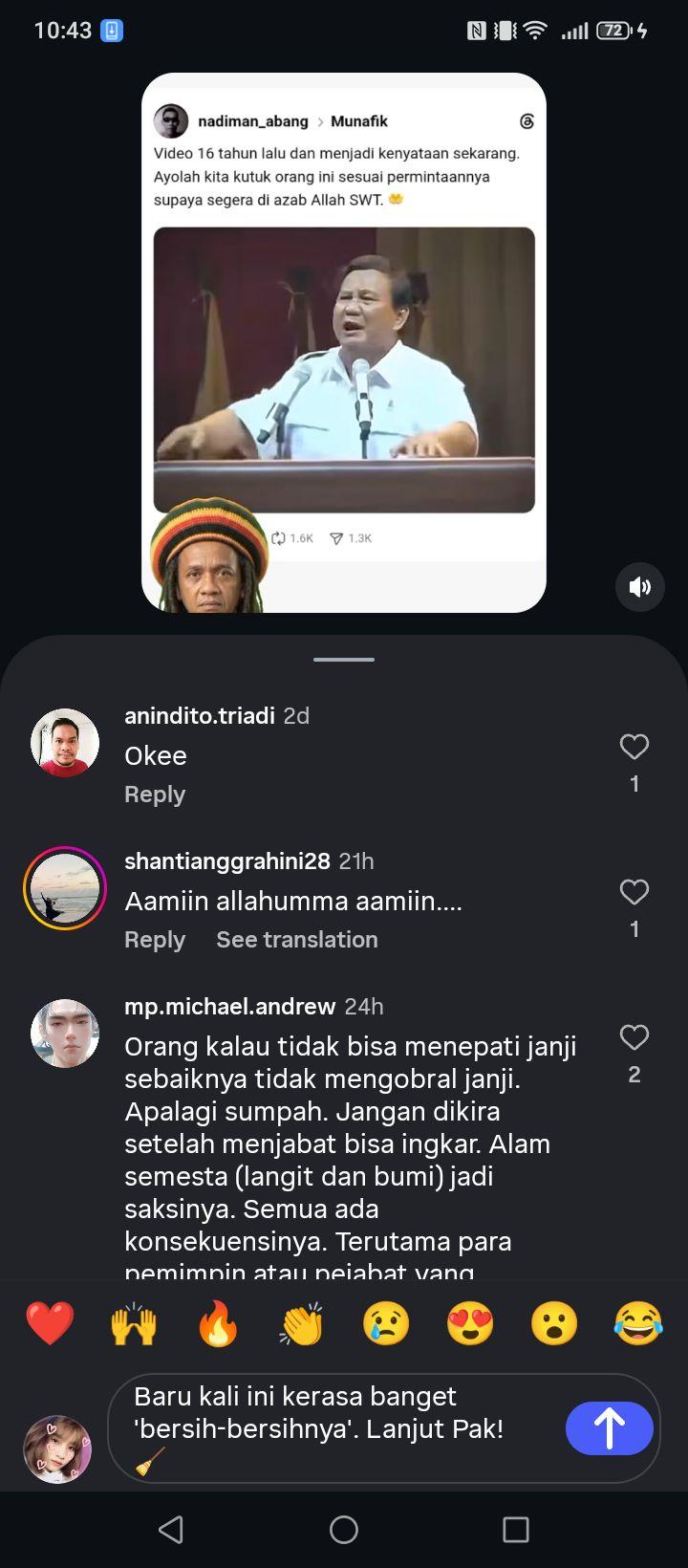
Task: Open shantianggrahini28's story avatar
Action: 65,888
